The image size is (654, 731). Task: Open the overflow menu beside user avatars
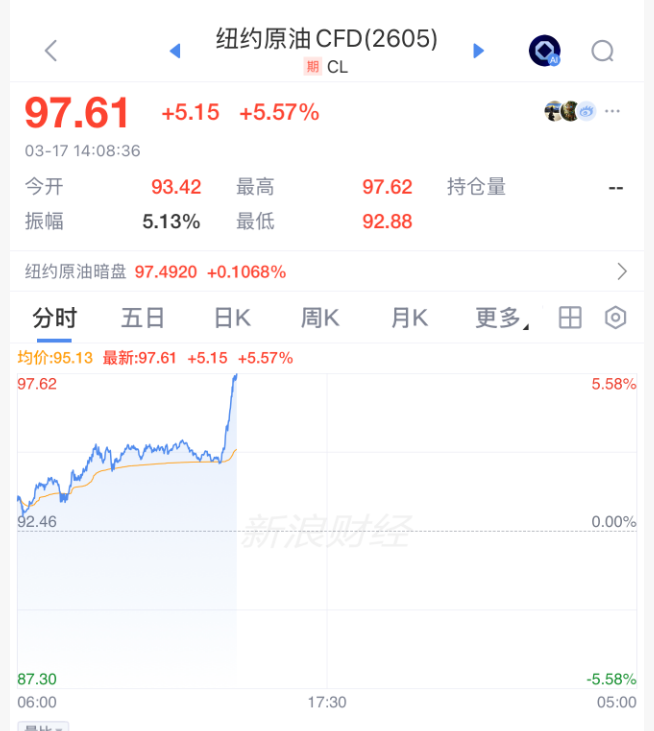pyautogui.click(x=614, y=111)
